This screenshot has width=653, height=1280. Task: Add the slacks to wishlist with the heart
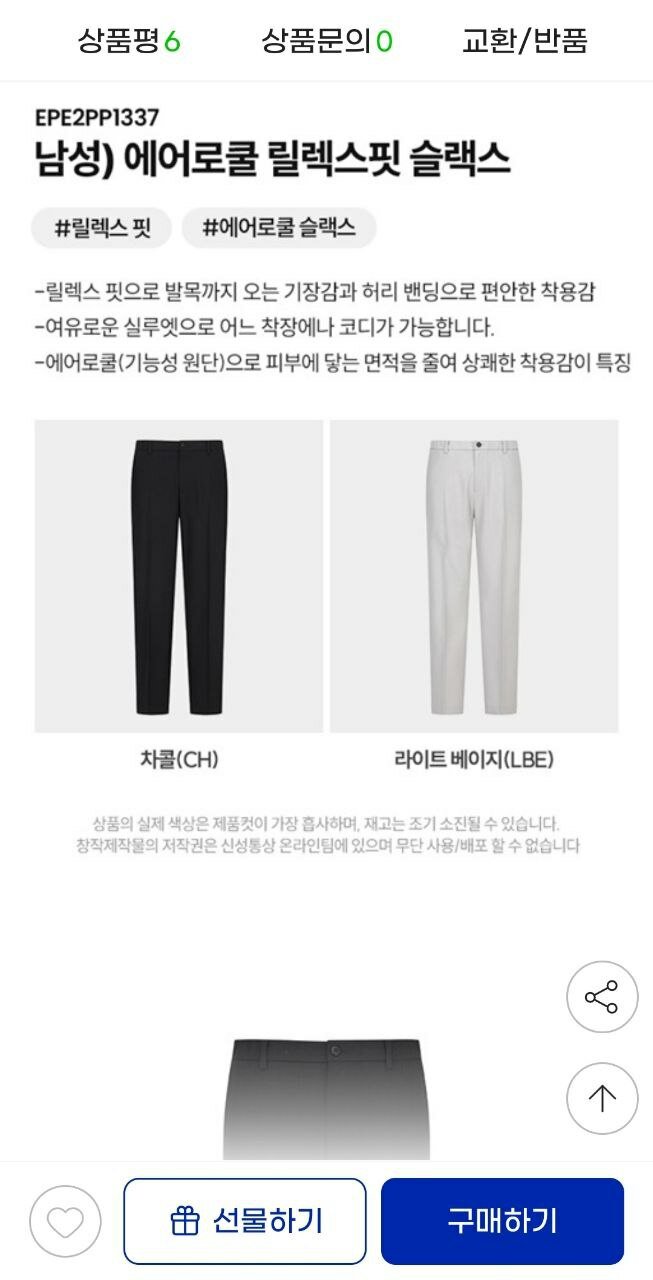65,1222
